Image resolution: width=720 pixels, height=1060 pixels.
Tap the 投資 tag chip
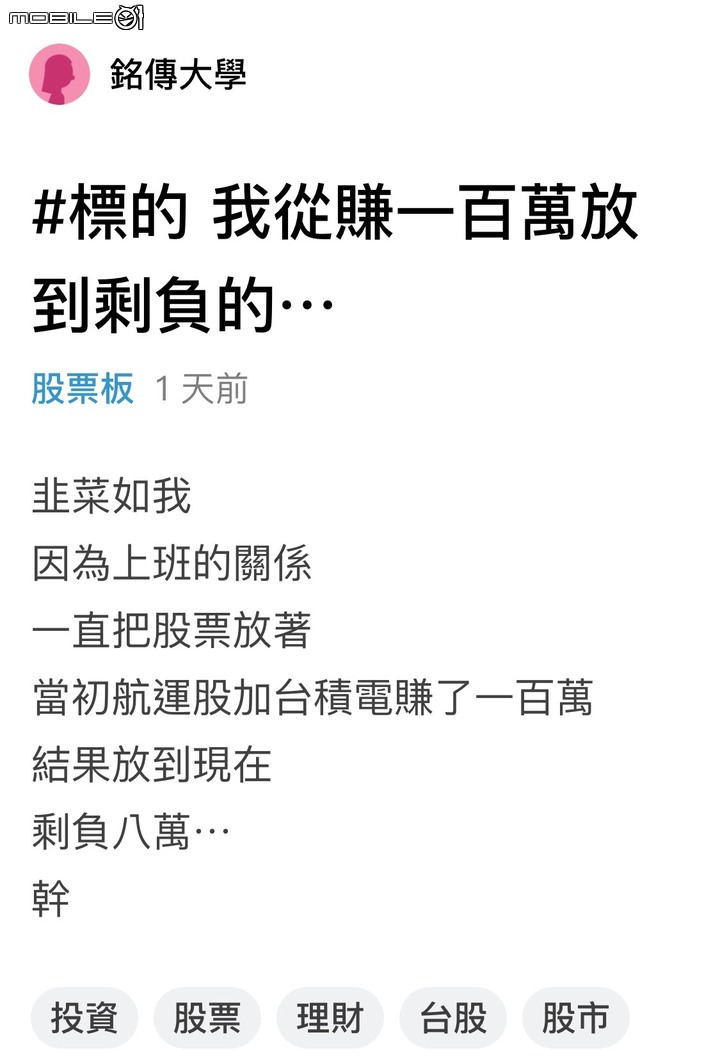[x=84, y=1018]
